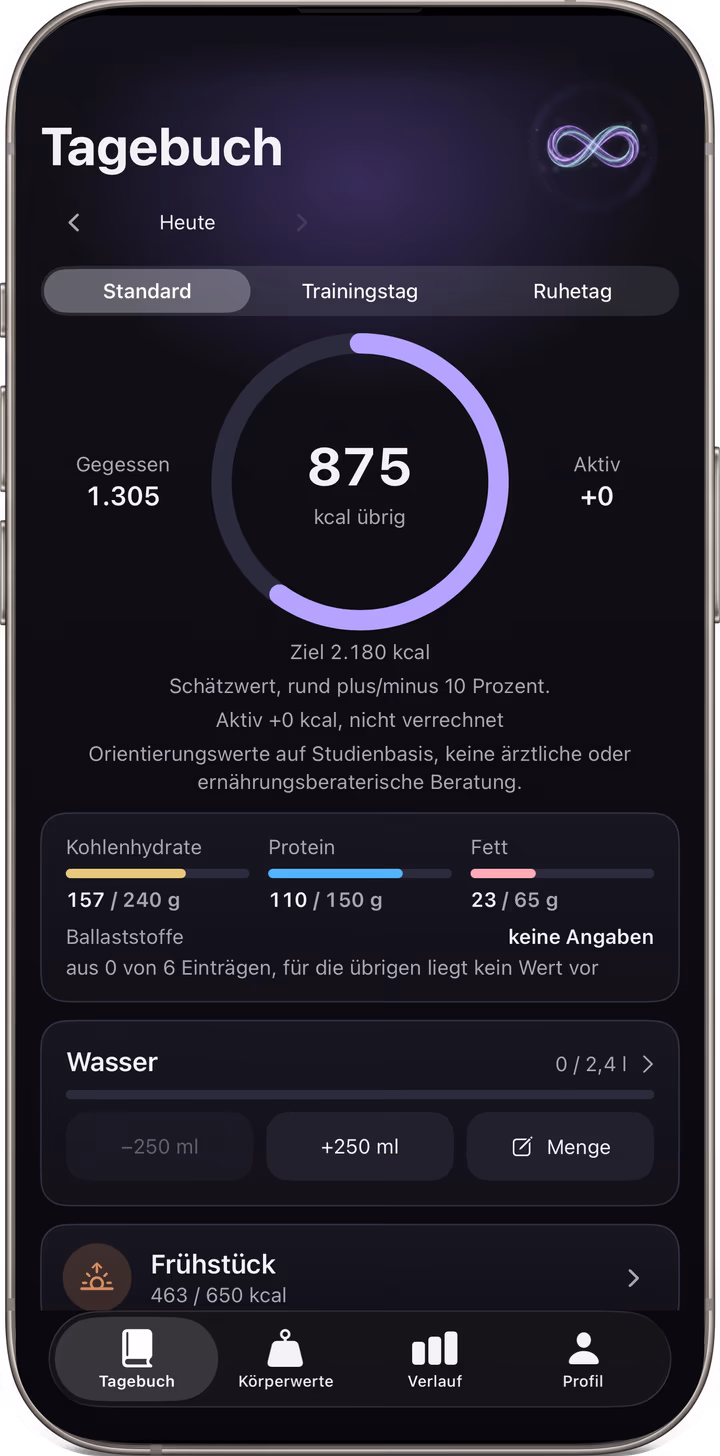Switch to the Trainingstag segment
Image resolution: width=720 pixels, height=1456 pixels.
point(360,292)
